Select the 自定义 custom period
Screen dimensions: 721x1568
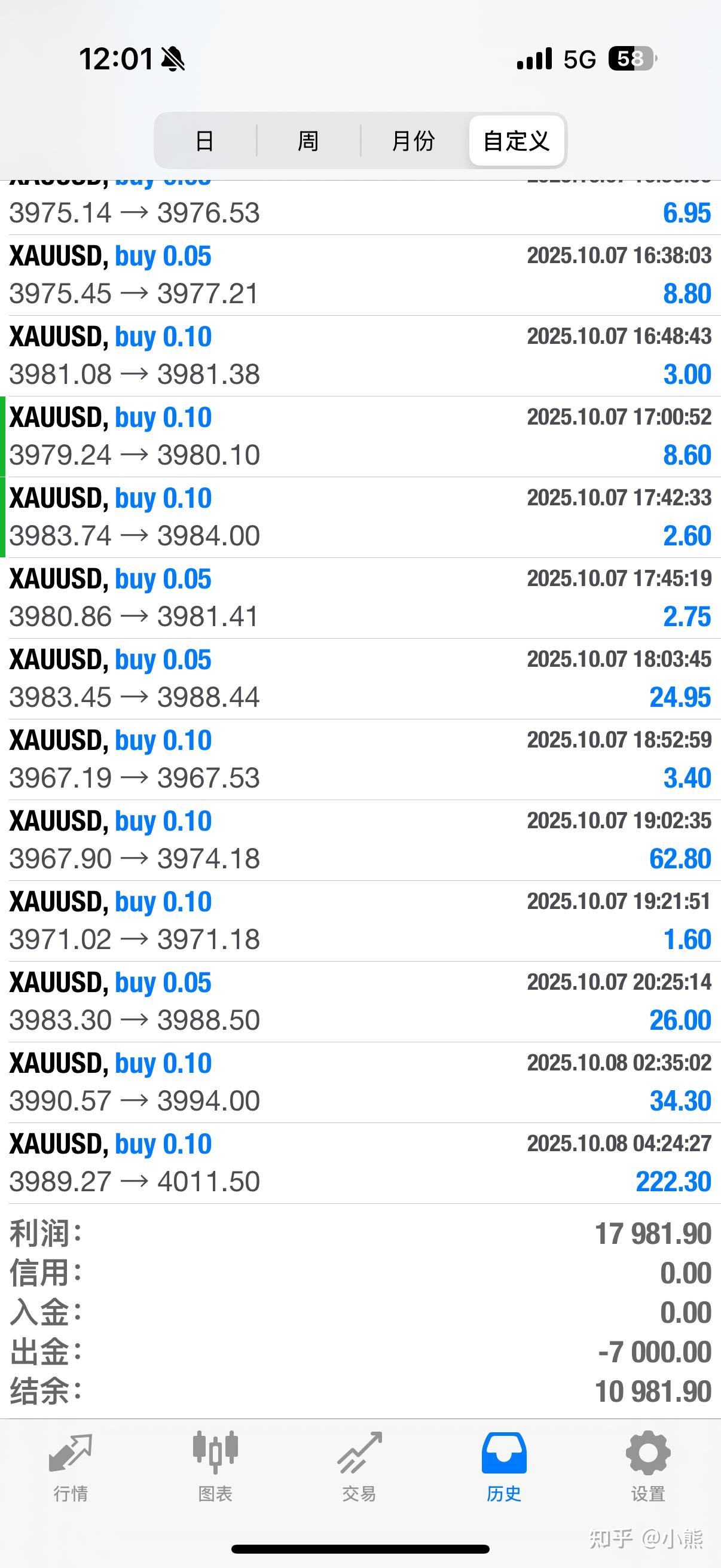point(517,141)
